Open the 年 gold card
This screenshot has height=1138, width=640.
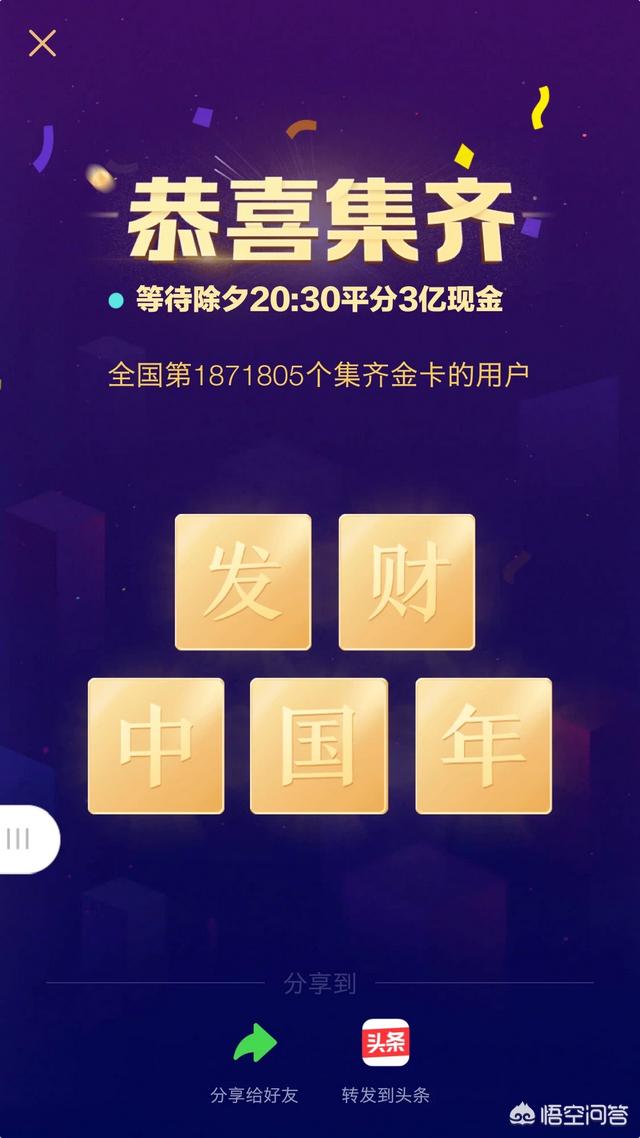coord(483,746)
